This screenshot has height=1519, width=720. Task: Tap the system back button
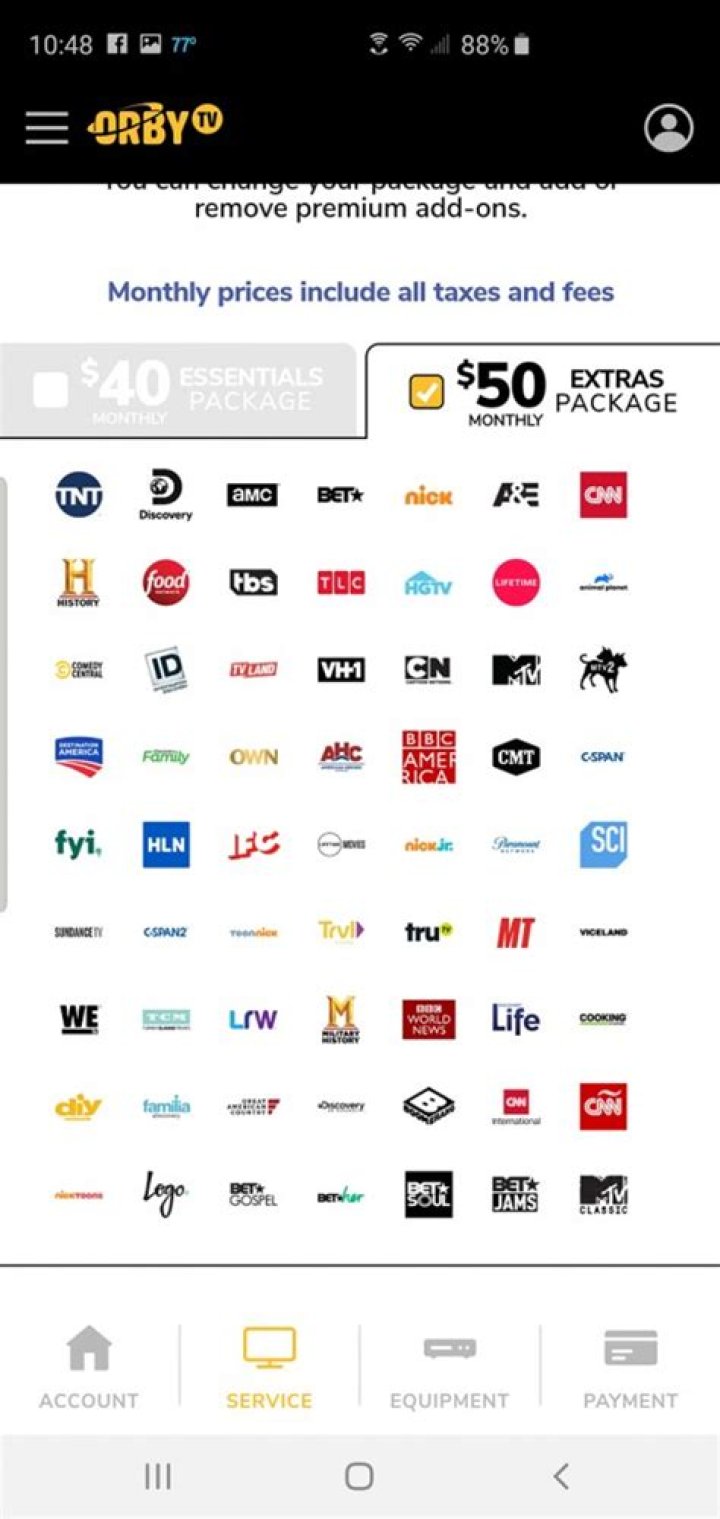pyautogui.click(x=561, y=1476)
